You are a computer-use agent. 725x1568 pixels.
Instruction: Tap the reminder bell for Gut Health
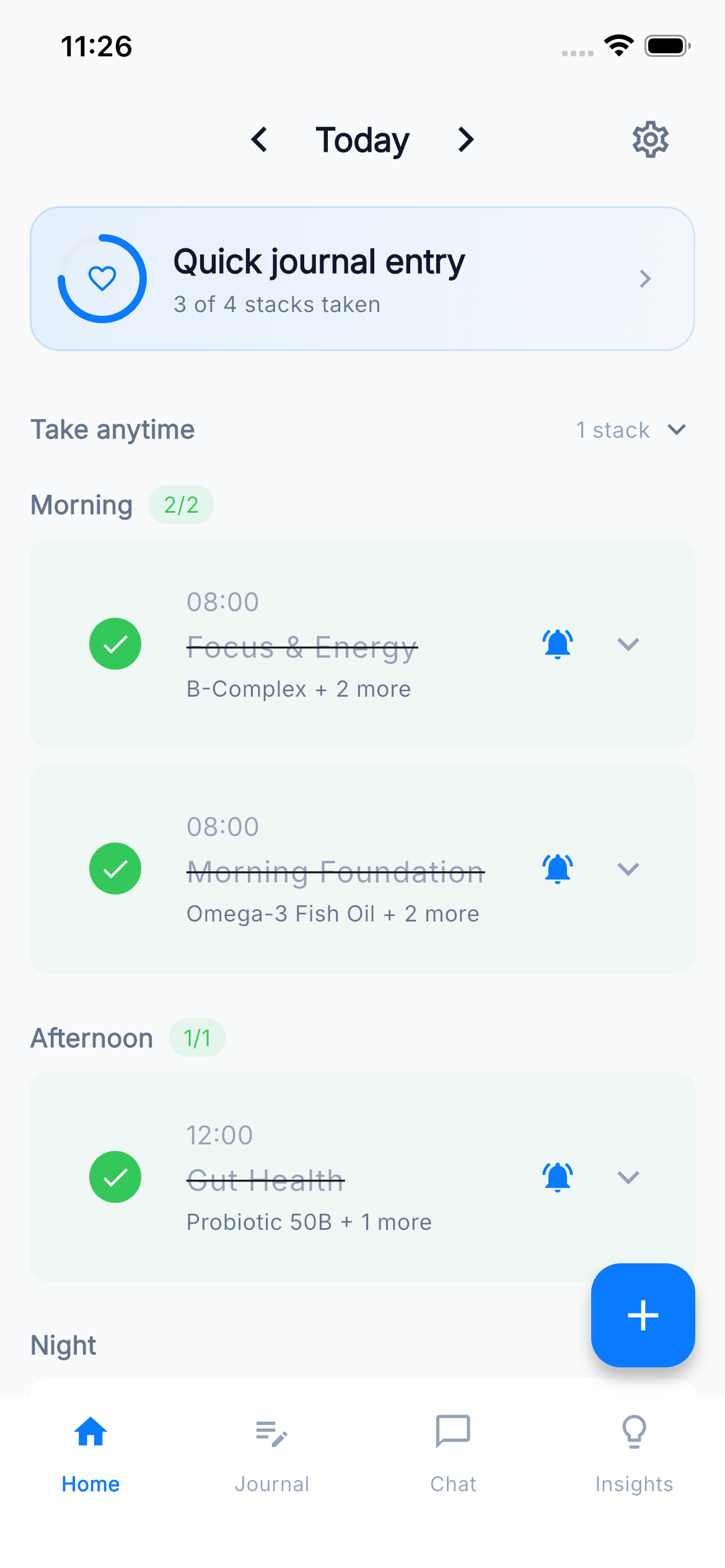tap(556, 1177)
